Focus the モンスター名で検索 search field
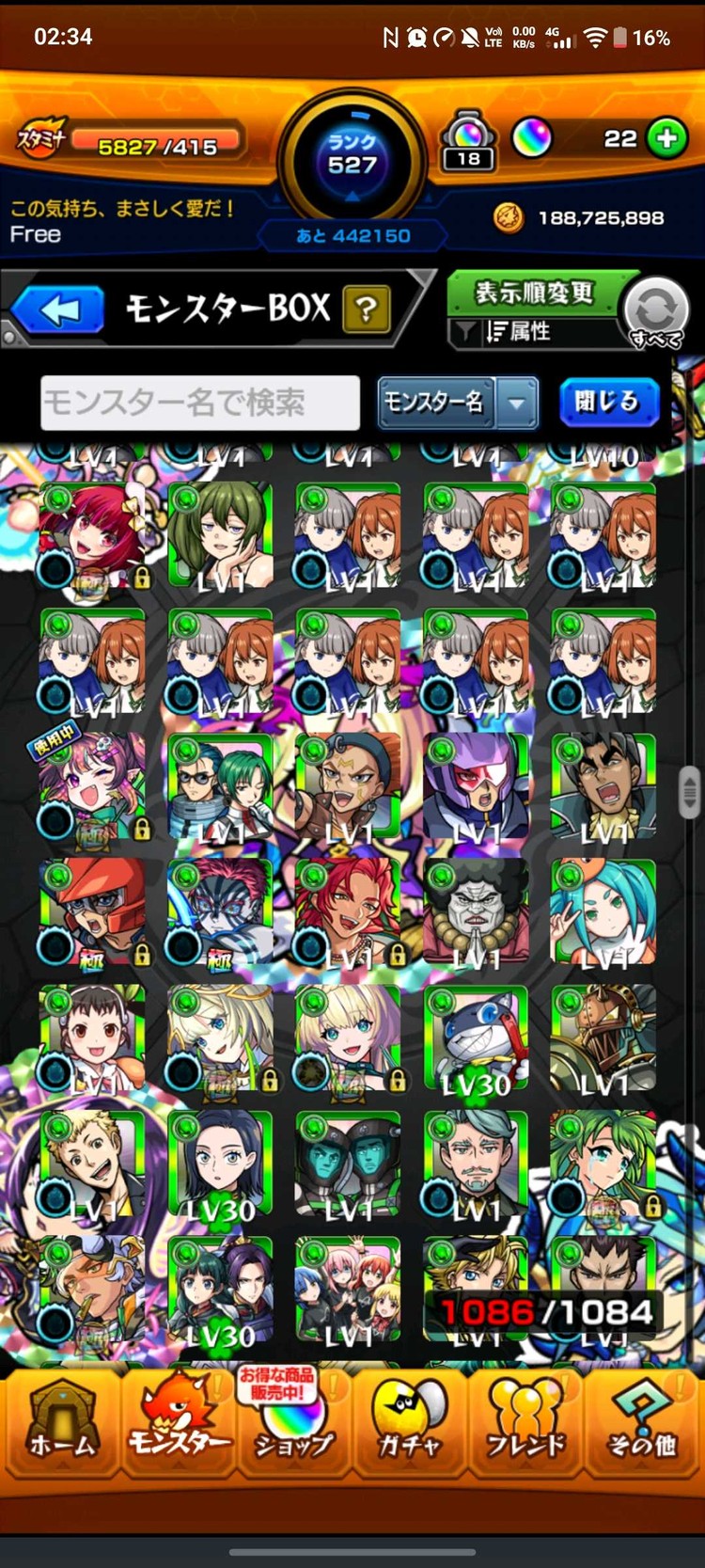Screen dimensions: 705x1568 (x=200, y=403)
